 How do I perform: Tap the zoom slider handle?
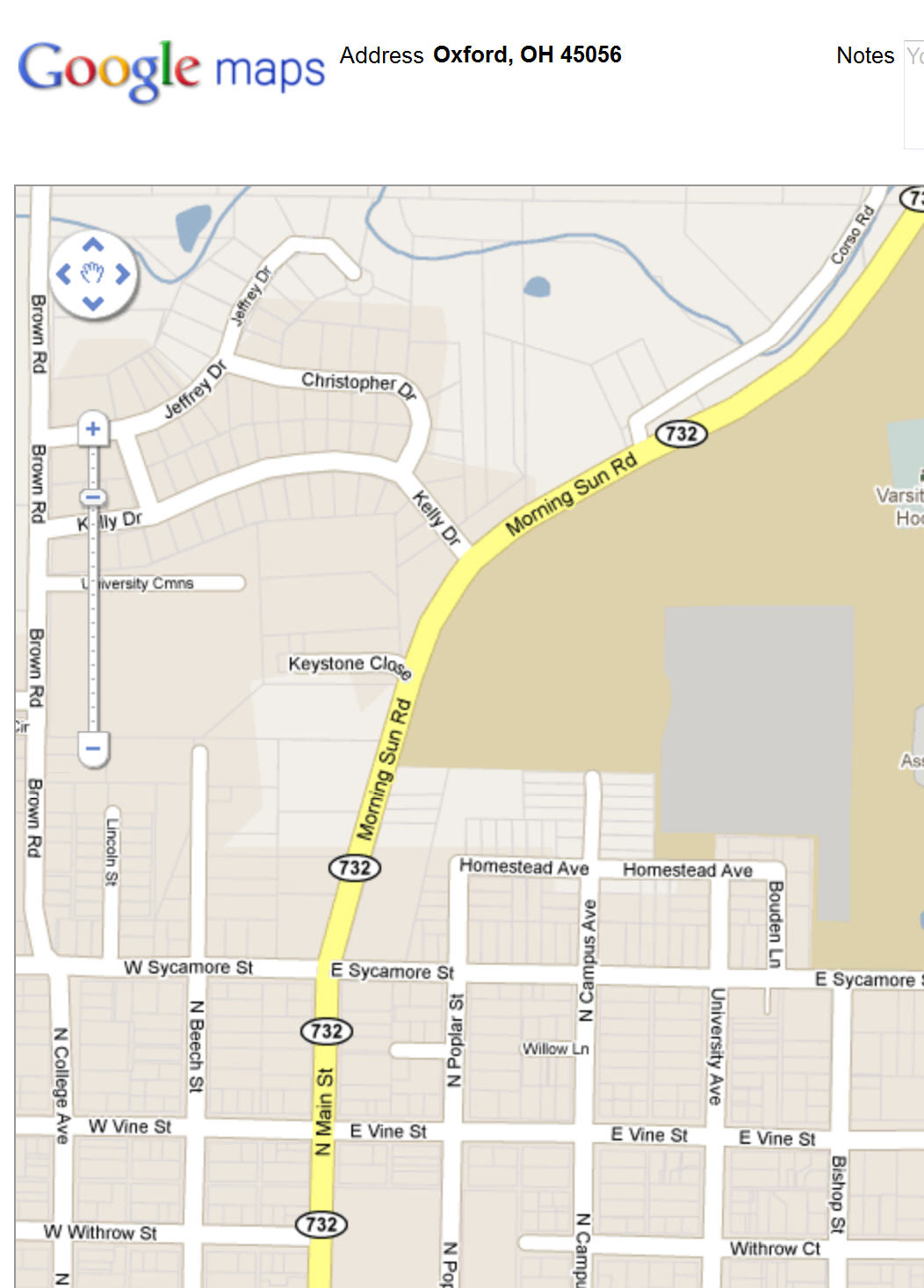pos(93,497)
